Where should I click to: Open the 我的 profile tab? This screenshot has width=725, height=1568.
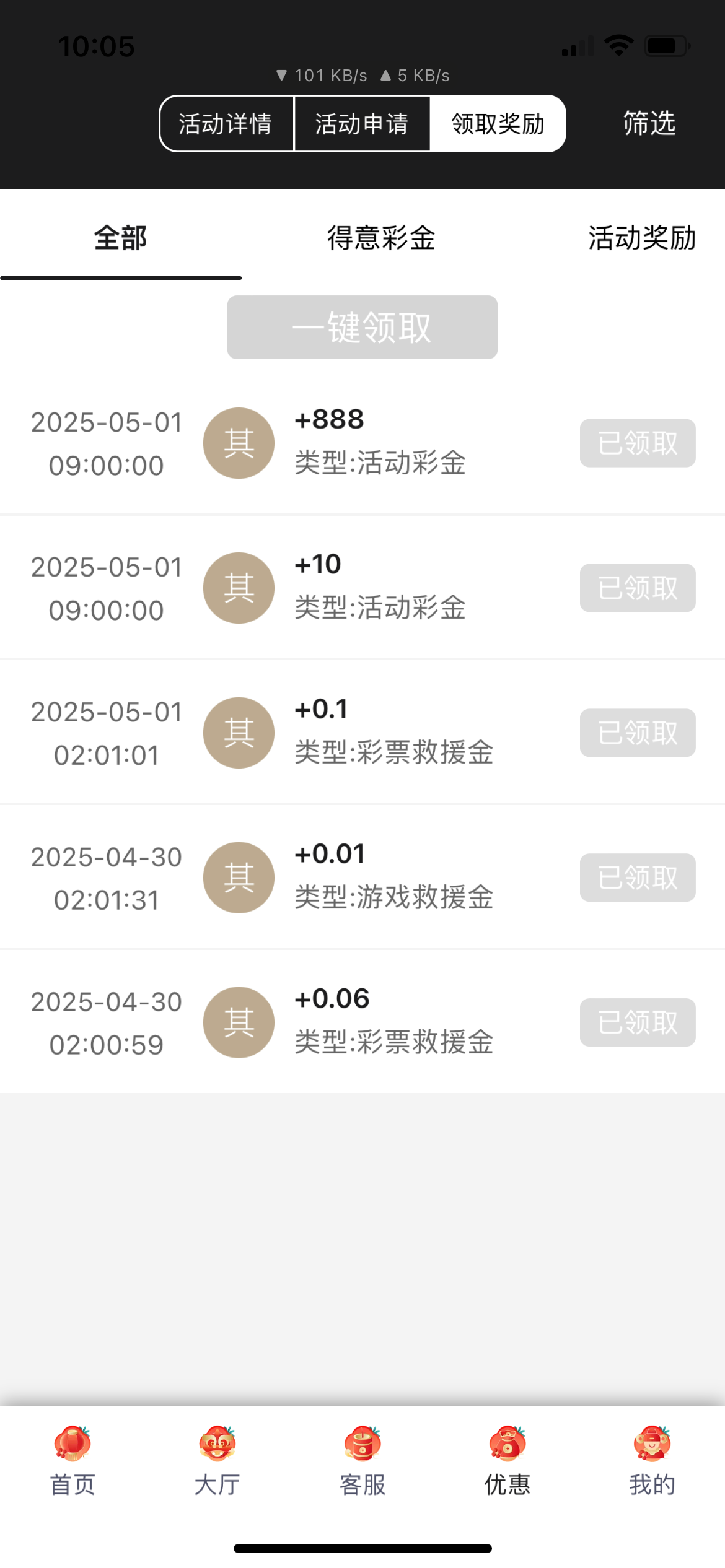(x=652, y=1460)
